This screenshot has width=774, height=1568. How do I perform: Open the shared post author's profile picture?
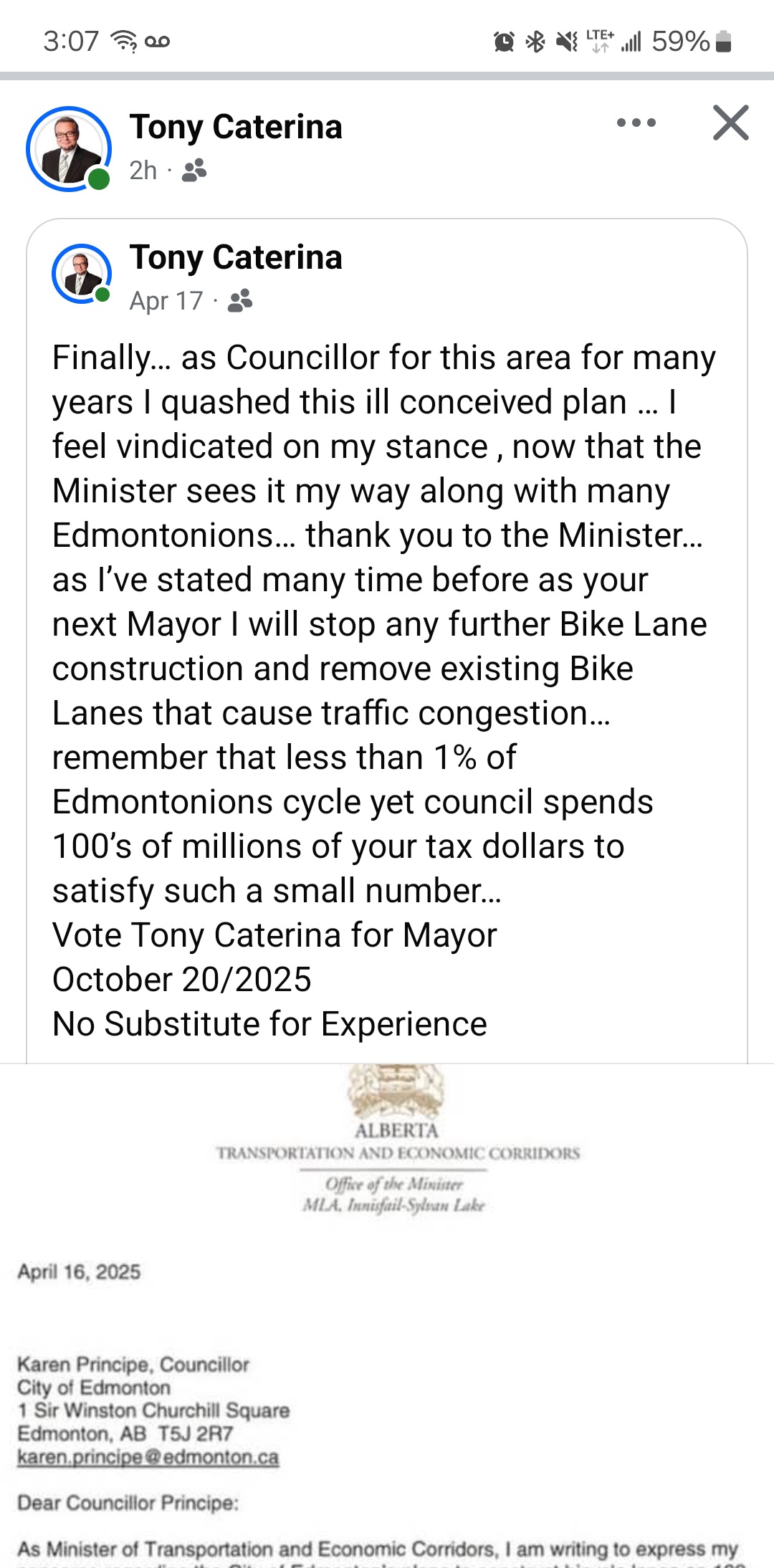click(x=82, y=274)
